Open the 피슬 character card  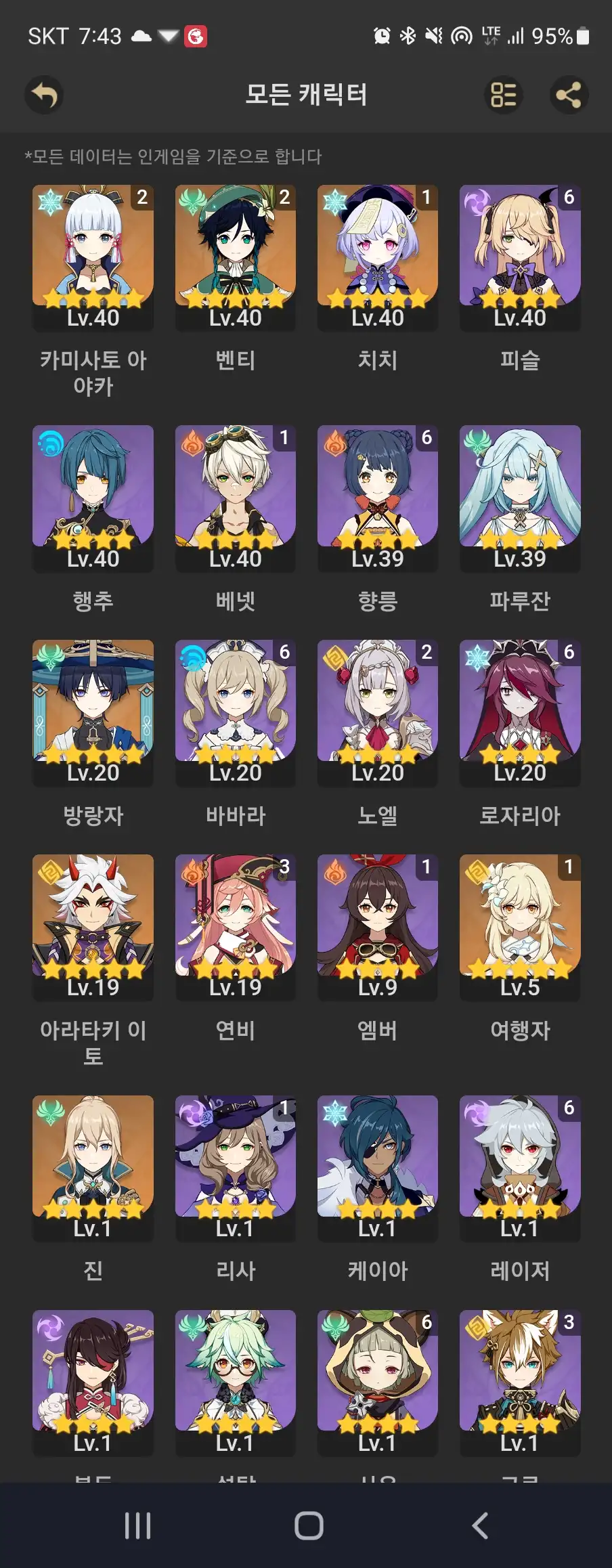pyautogui.click(x=520, y=257)
